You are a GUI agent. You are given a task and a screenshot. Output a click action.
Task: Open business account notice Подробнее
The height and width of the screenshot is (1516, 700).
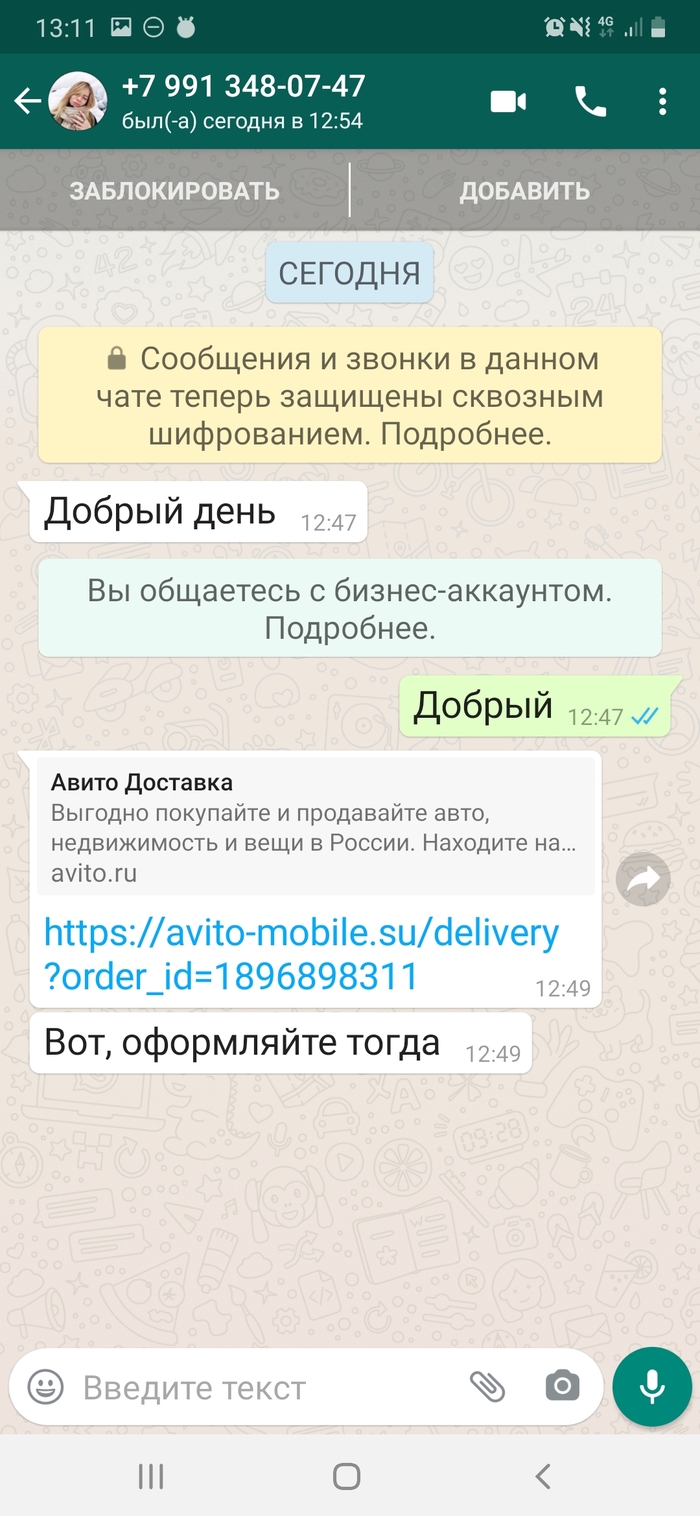pos(349,628)
